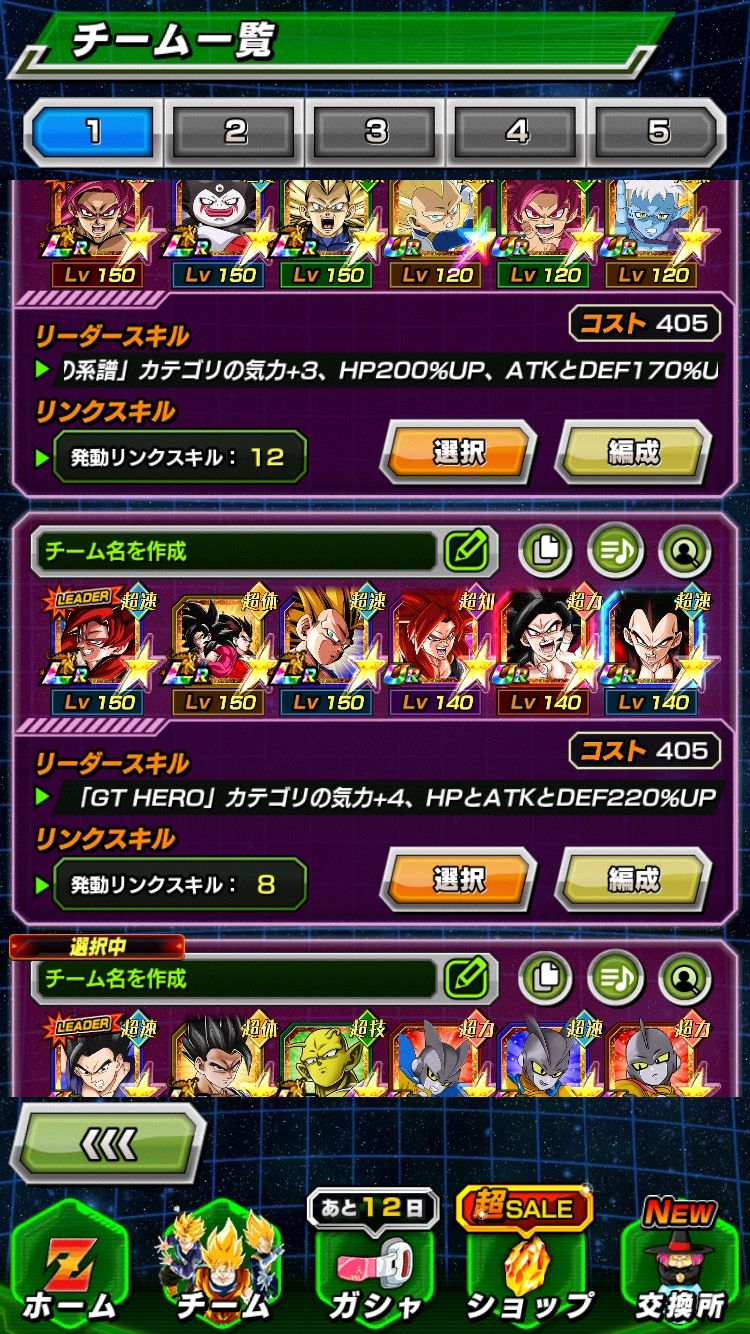Copy the currently selected 選択中 team
The width and height of the screenshot is (750, 1334).
pos(545,978)
